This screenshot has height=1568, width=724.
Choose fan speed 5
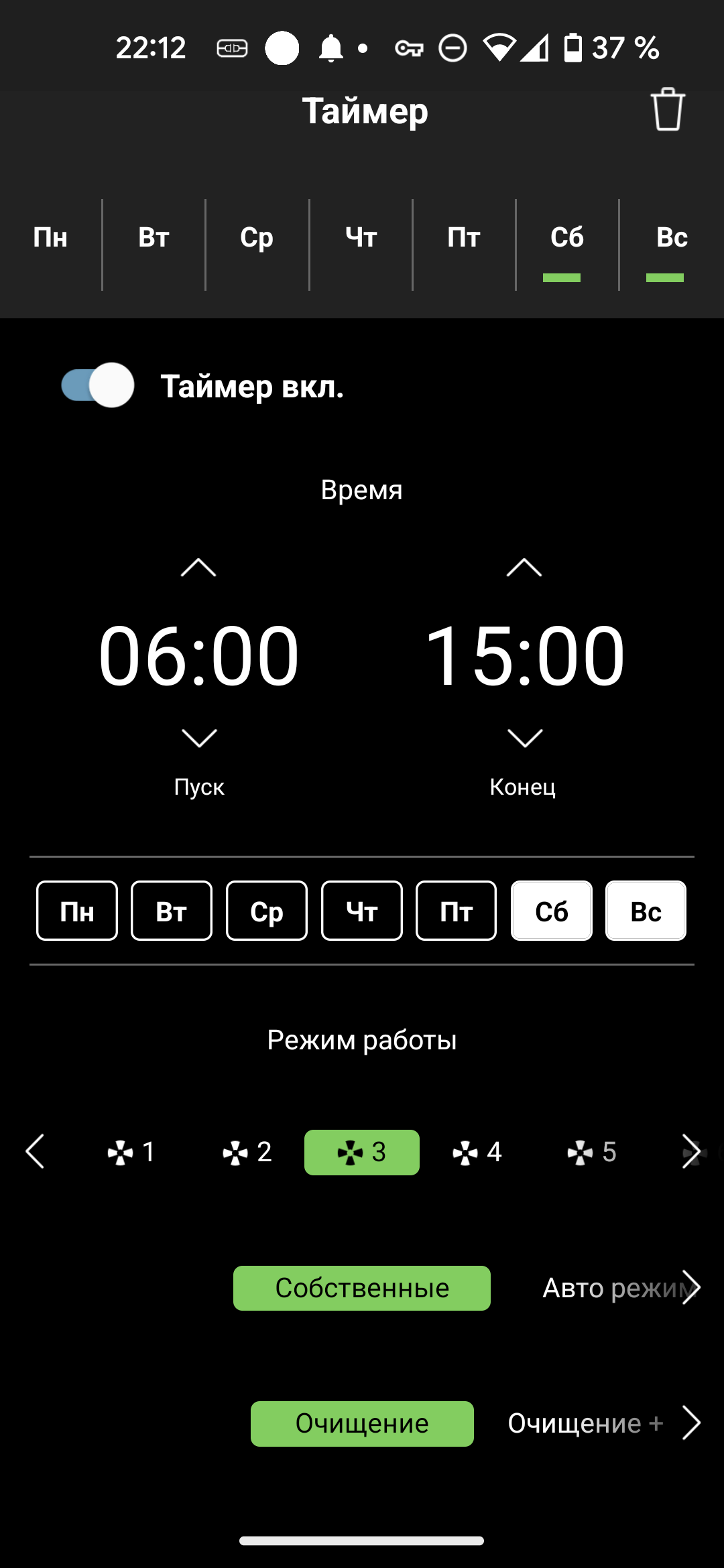click(x=592, y=1153)
